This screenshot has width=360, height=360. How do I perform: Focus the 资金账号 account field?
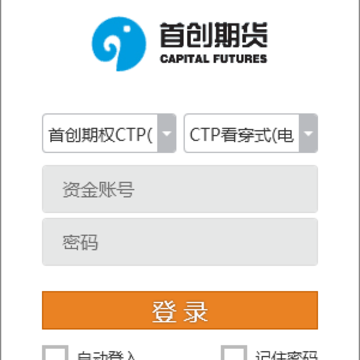[x=180, y=189]
